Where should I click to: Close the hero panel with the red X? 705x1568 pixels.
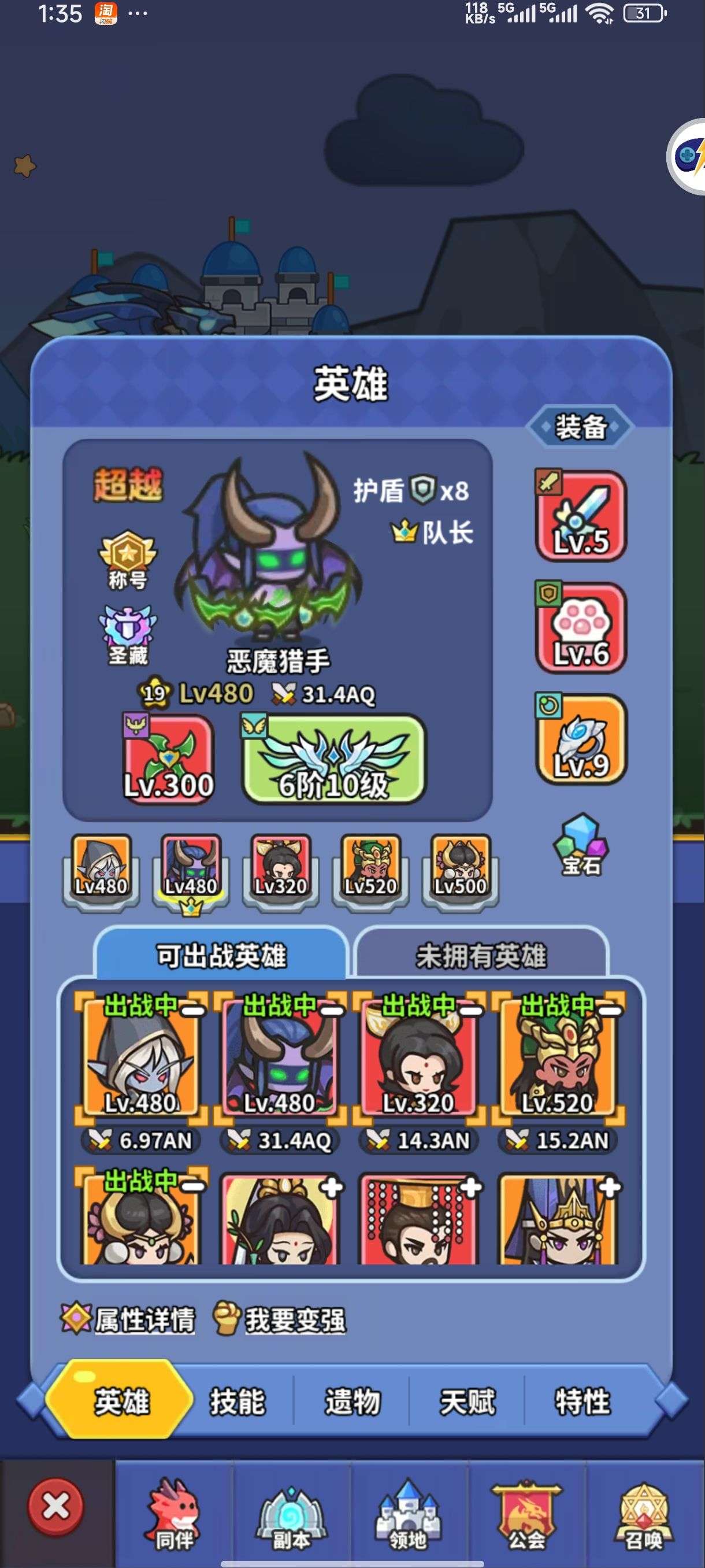[x=56, y=1507]
